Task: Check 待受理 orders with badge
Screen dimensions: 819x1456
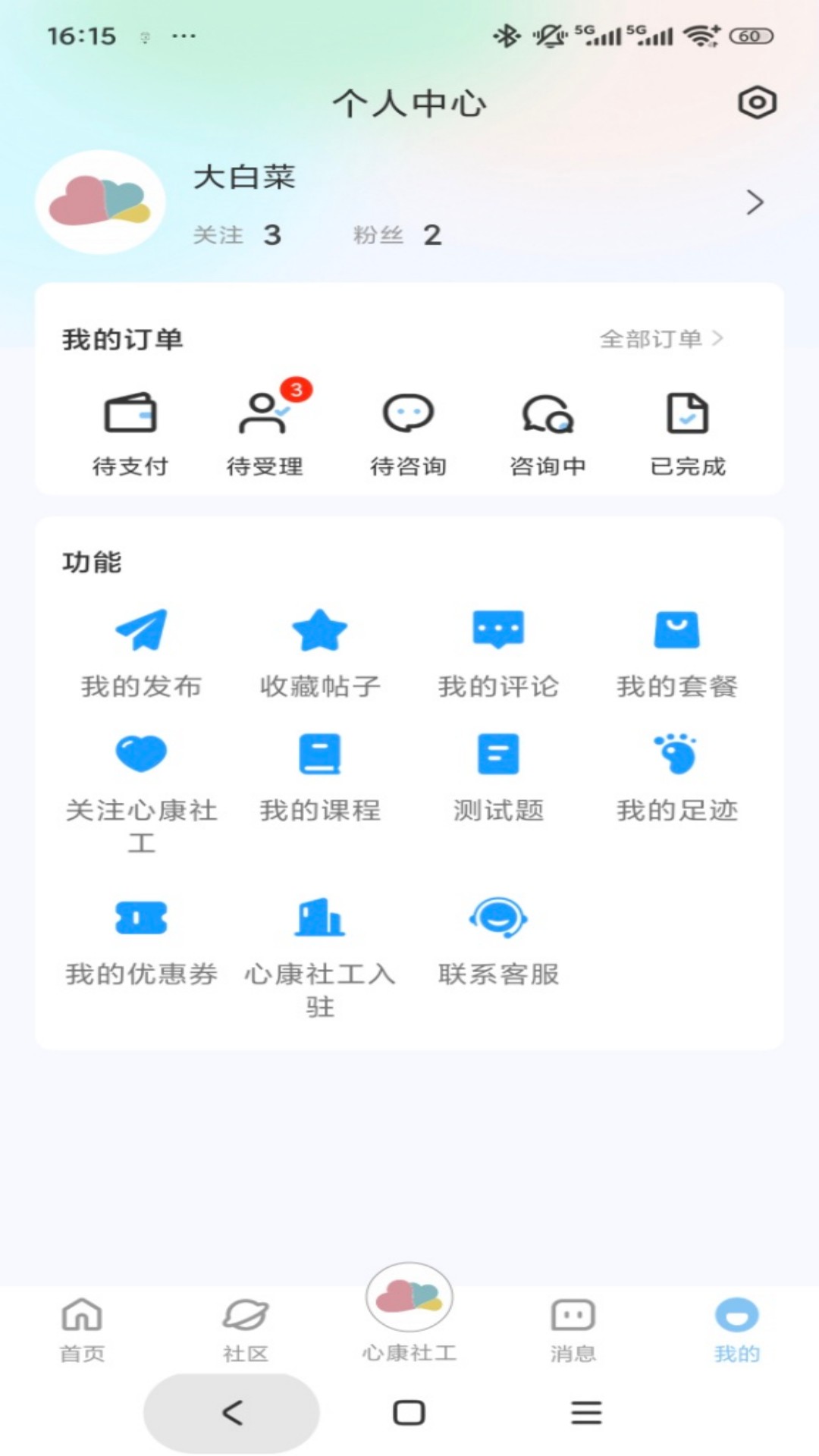Action: [x=265, y=433]
